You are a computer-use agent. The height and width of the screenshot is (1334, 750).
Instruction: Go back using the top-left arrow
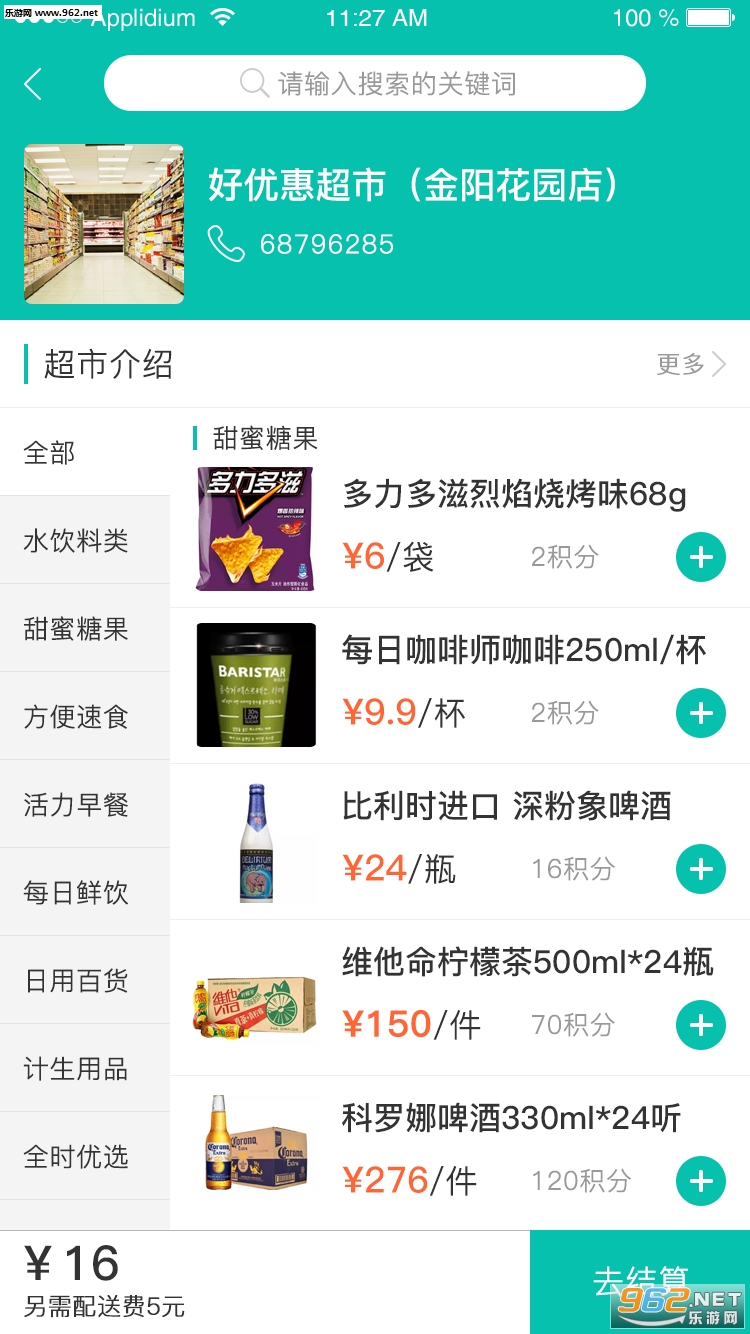coord(33,83)
